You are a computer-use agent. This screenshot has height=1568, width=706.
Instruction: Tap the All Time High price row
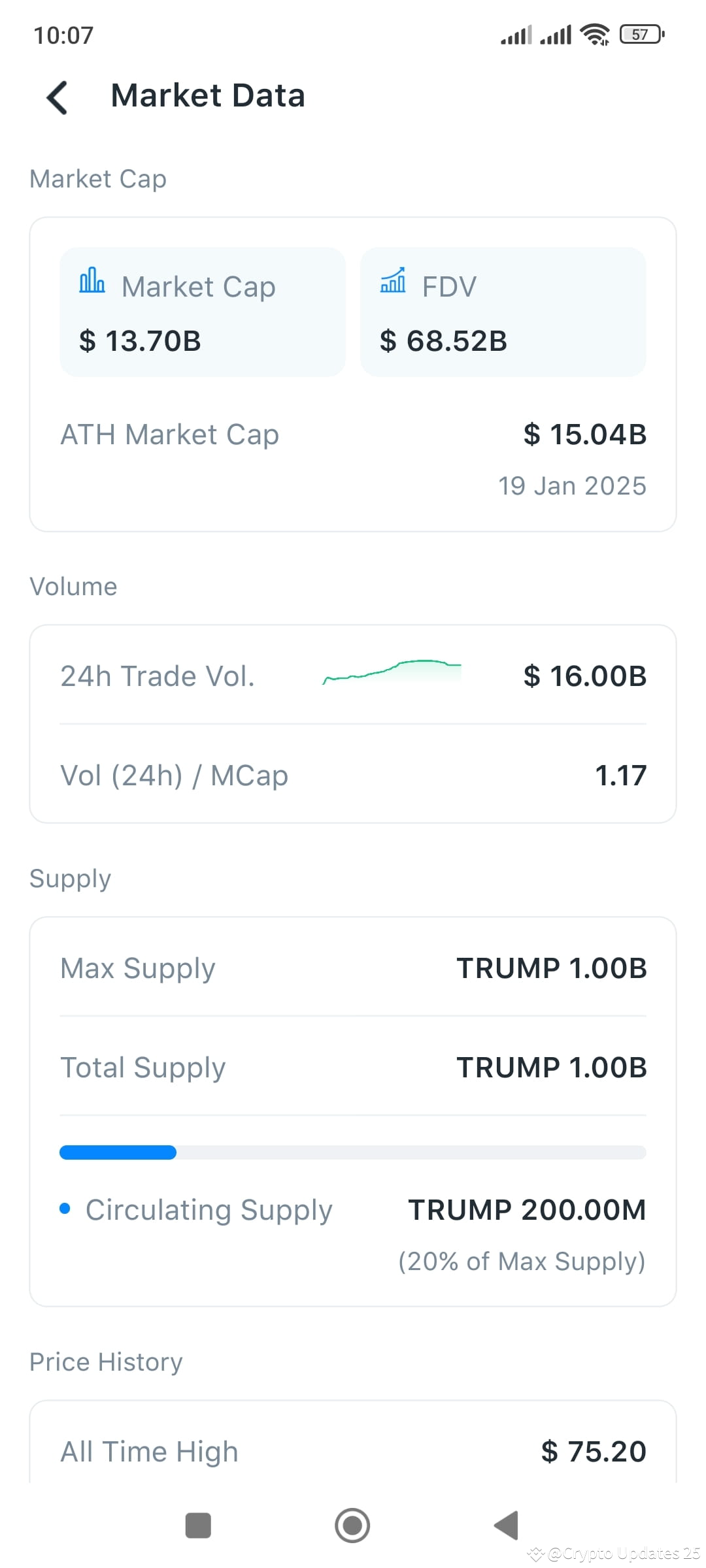pyautogui.click(x=353, y=1450)
